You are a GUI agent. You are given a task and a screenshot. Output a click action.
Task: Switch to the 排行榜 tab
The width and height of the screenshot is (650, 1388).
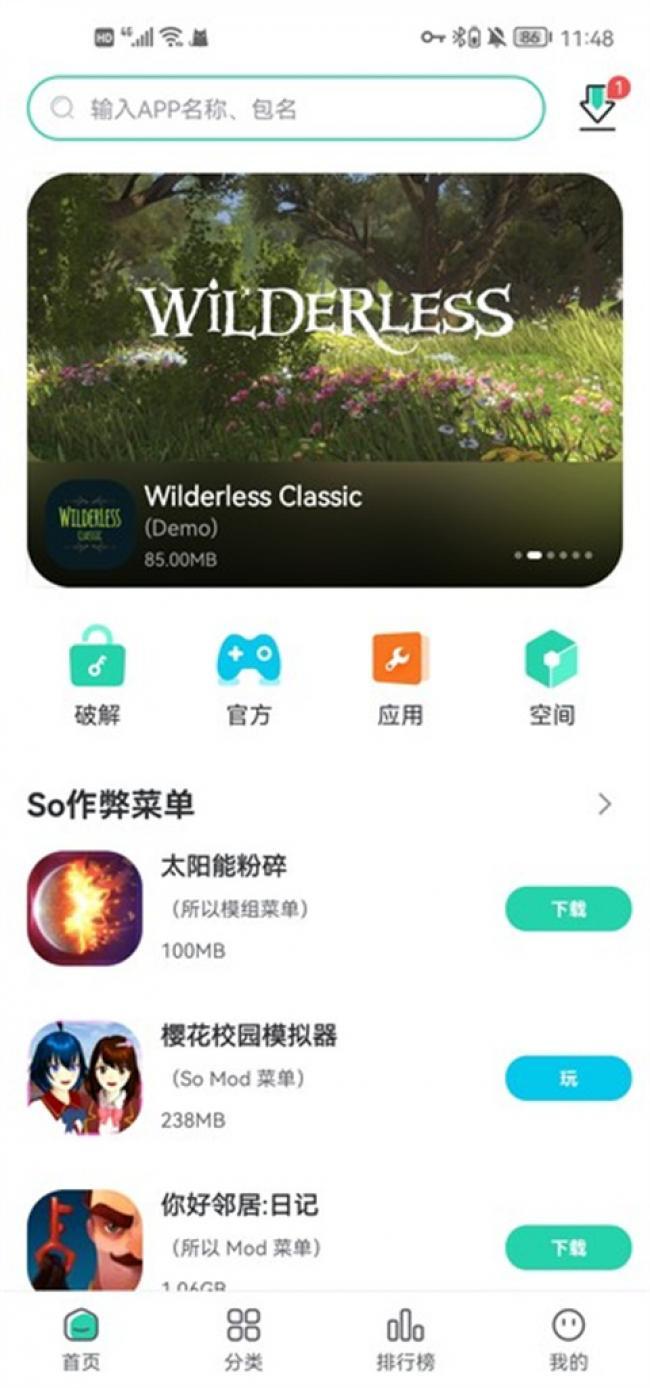405,1340
